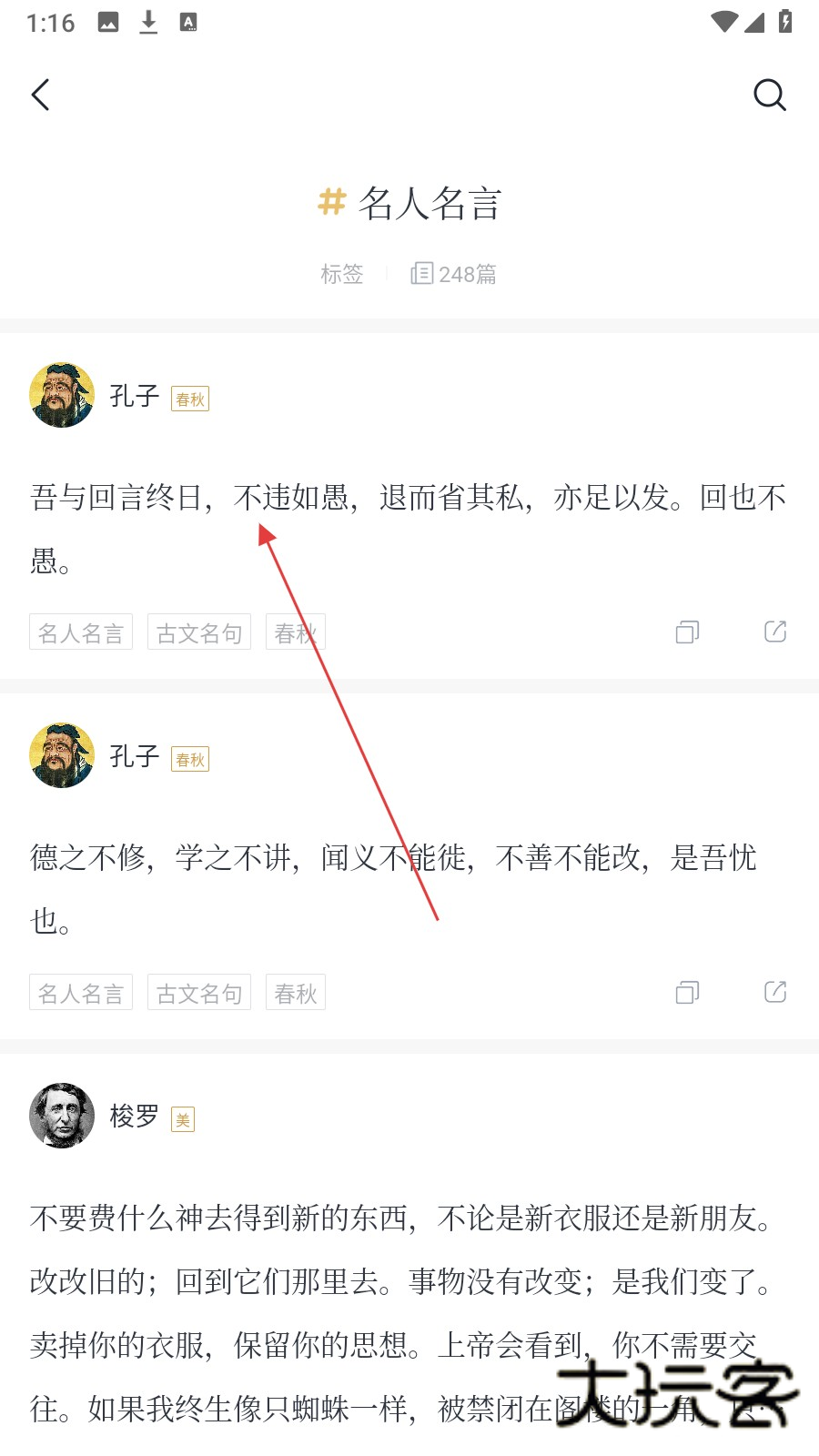Copy the quote 吾与回言终日

[687, 632]
